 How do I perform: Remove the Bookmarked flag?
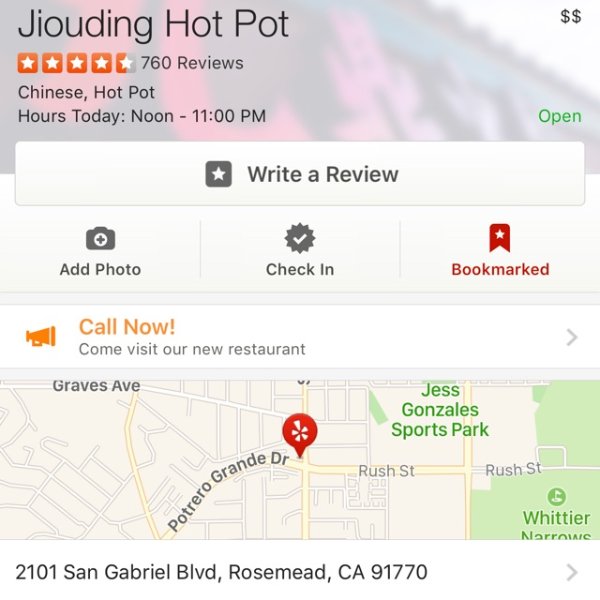click(500, 251)
